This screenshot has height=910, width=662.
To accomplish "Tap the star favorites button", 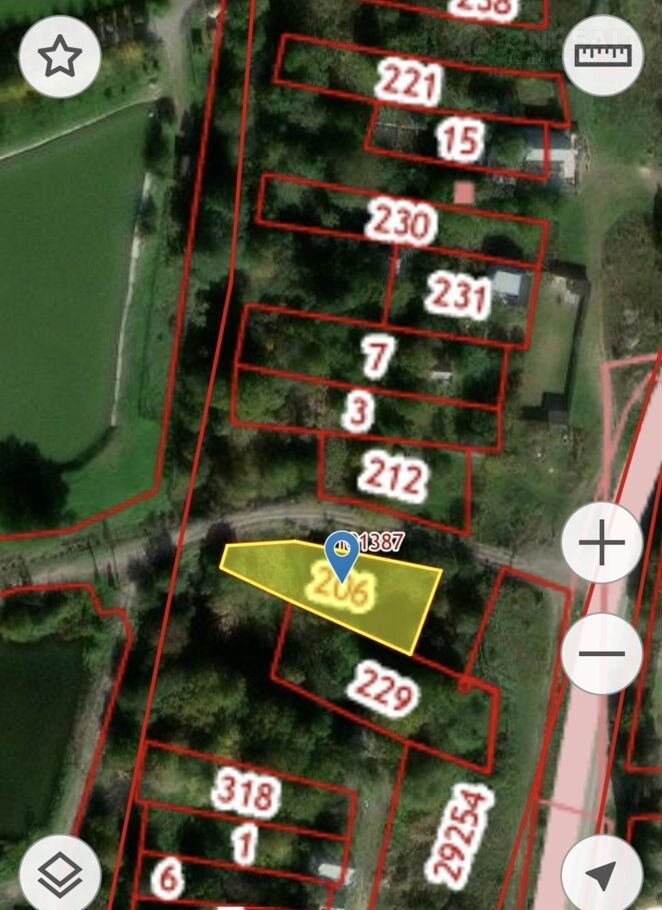I will (x=59, y=57).
